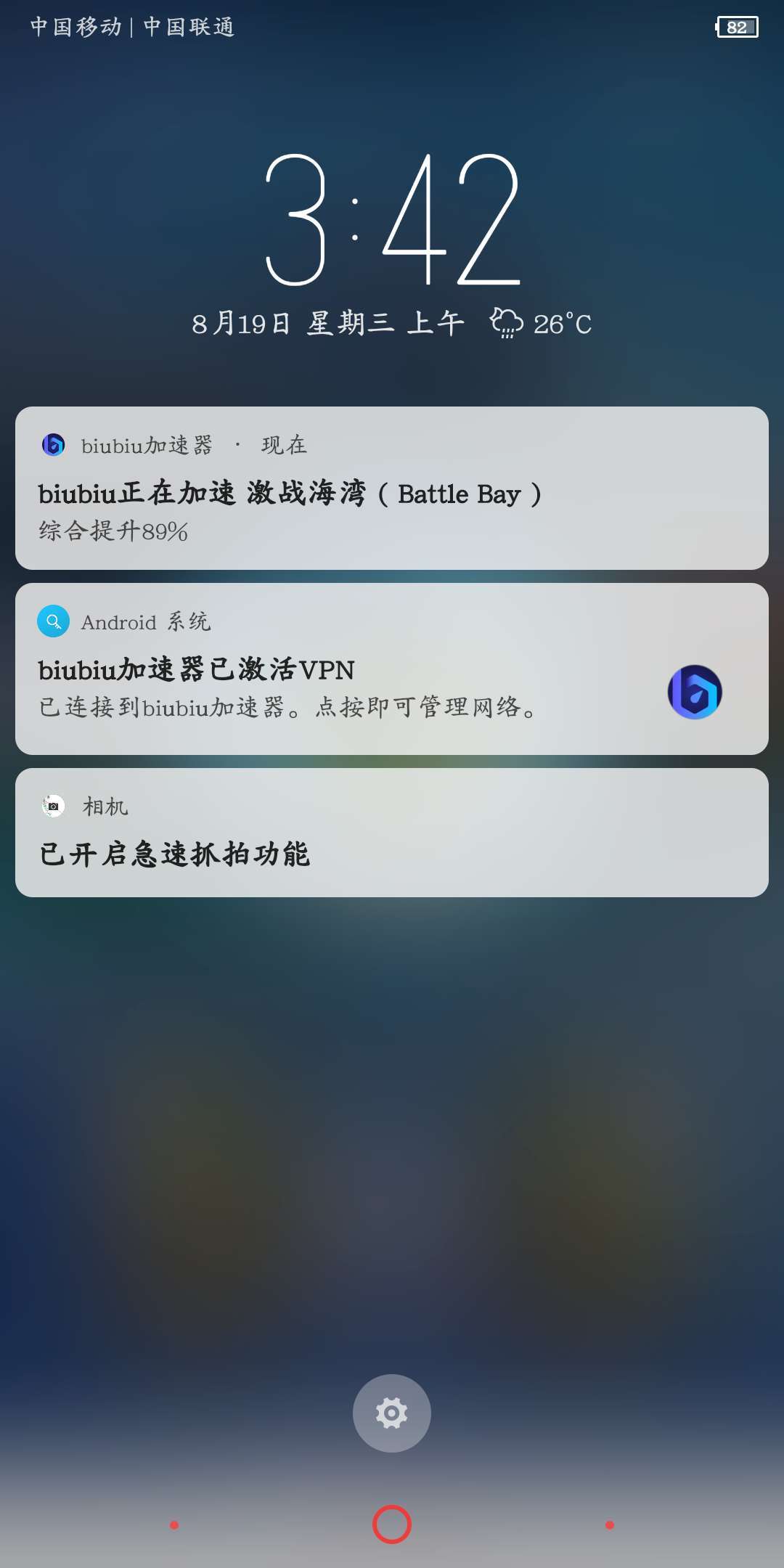
Task: Open the 相机 急速抓拍 notification
Action: [392, 833]
